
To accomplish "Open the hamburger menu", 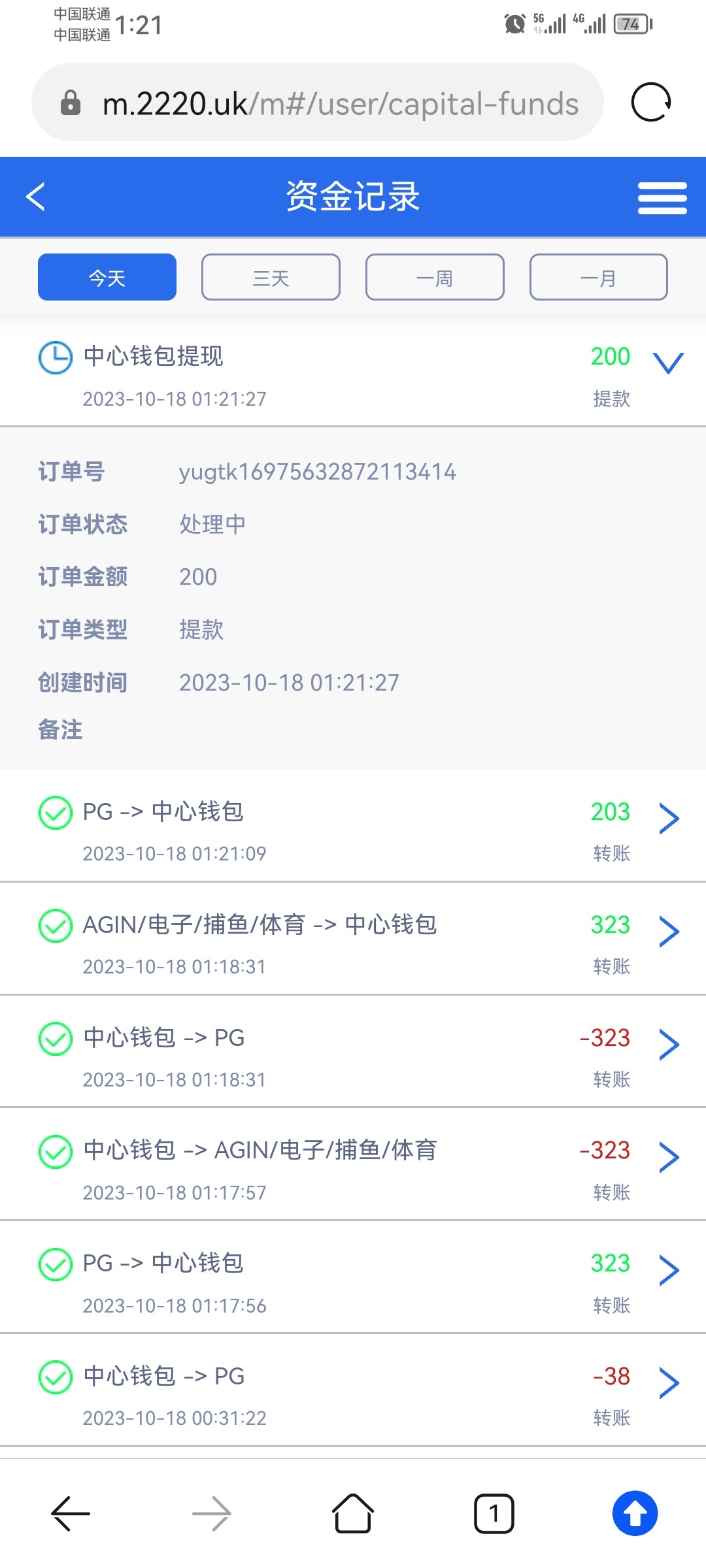I will tap(662, 197).
